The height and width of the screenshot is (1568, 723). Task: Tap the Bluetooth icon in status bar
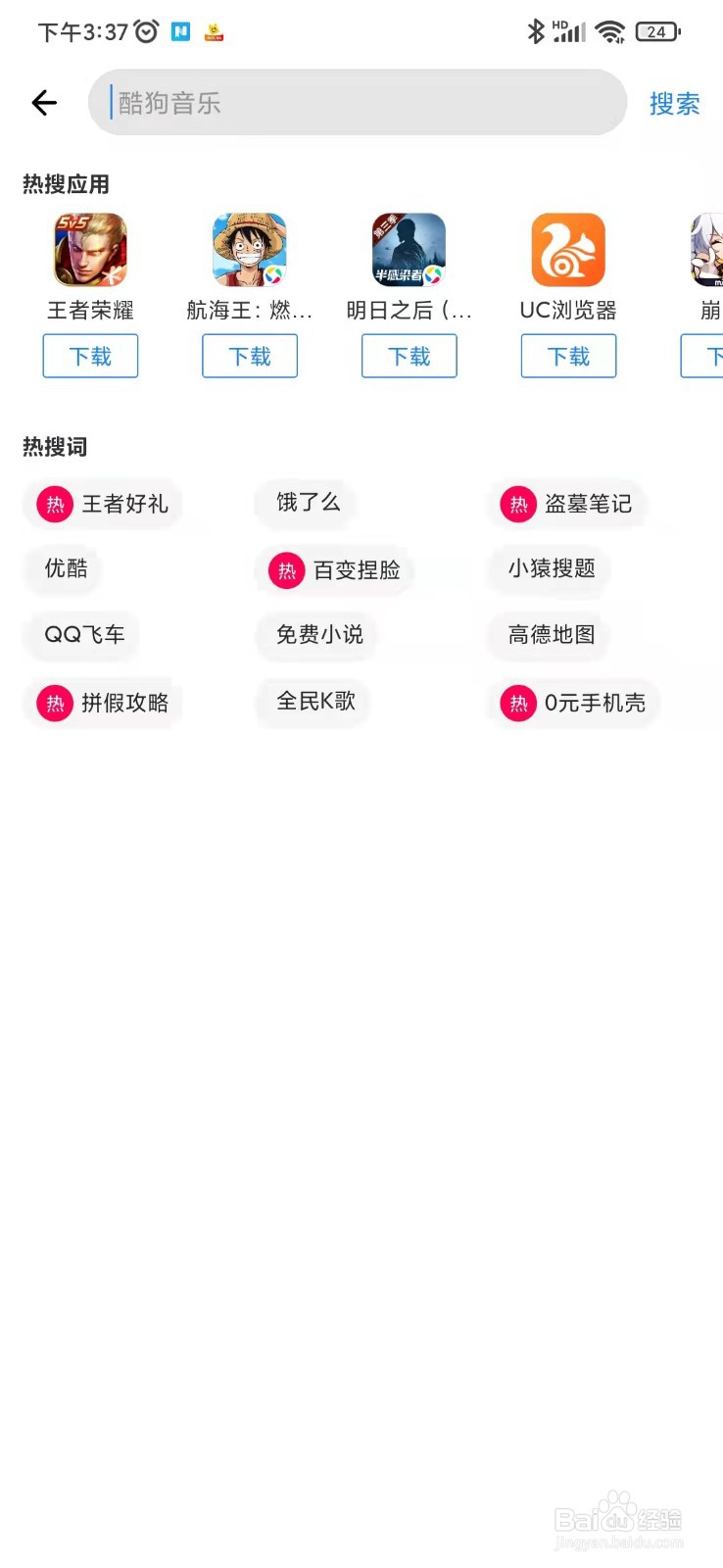(535, 30)
